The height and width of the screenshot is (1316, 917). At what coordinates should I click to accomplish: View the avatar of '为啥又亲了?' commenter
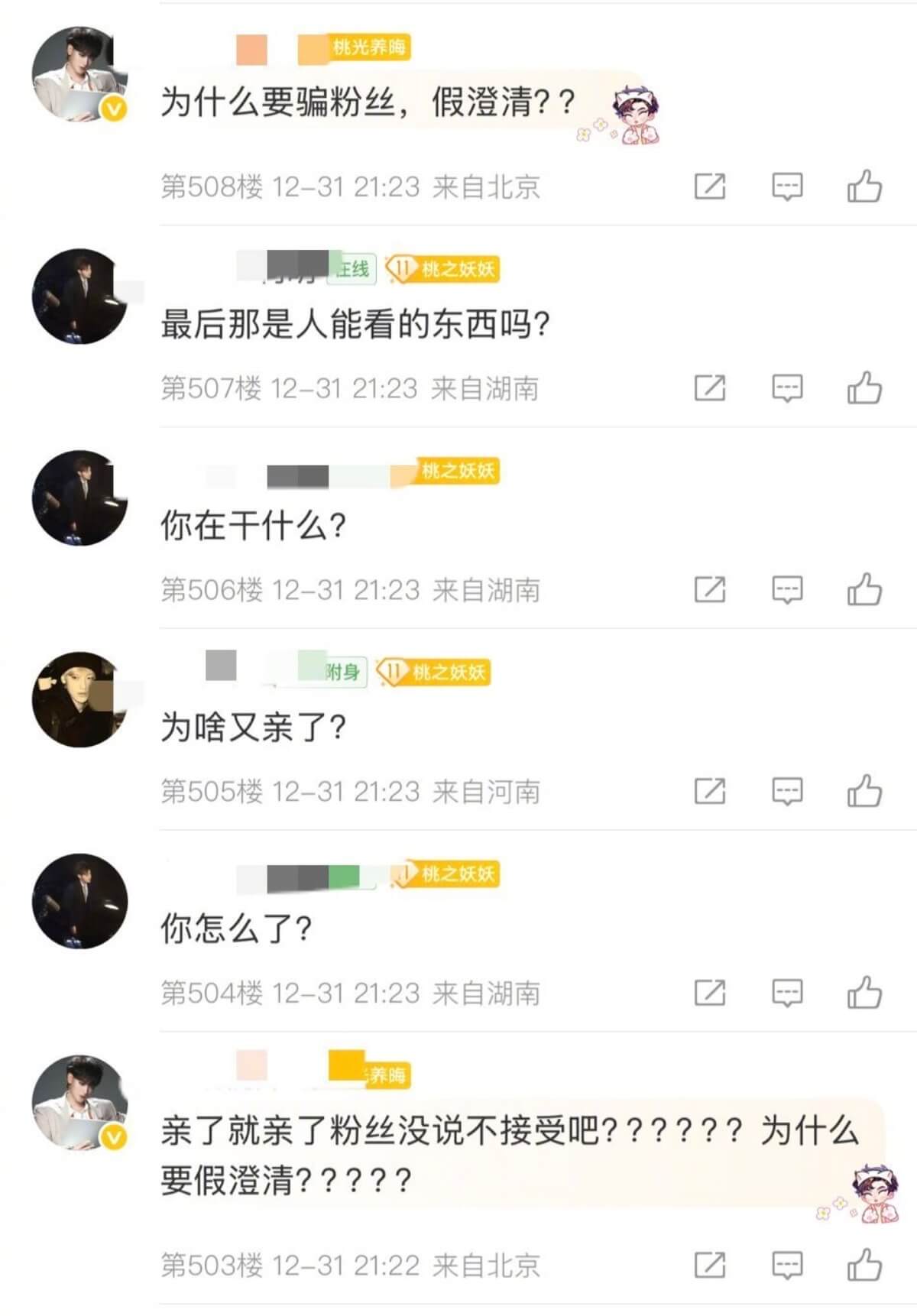(x=79, y=699)
